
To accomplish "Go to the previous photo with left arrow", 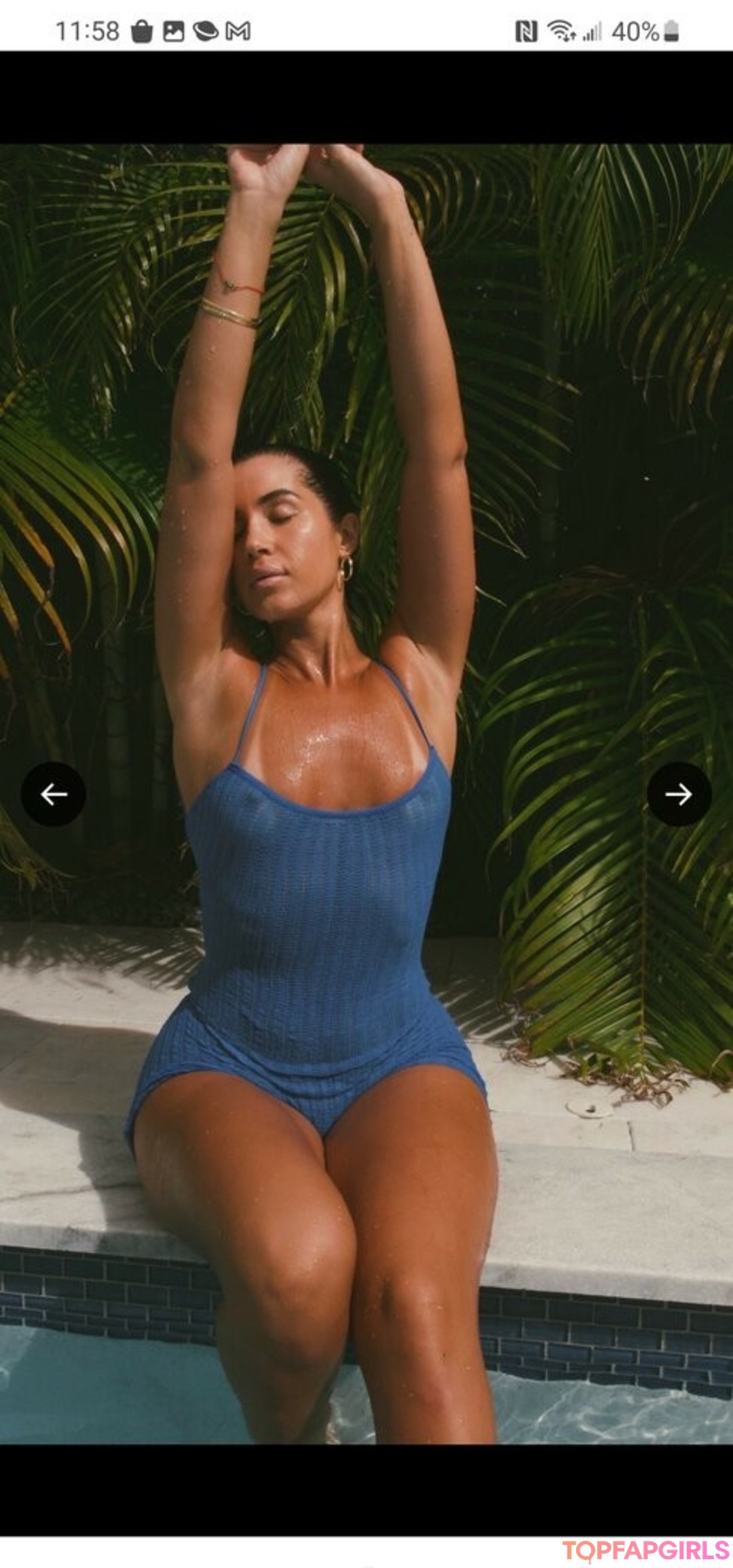I will [x=54, y=794].
